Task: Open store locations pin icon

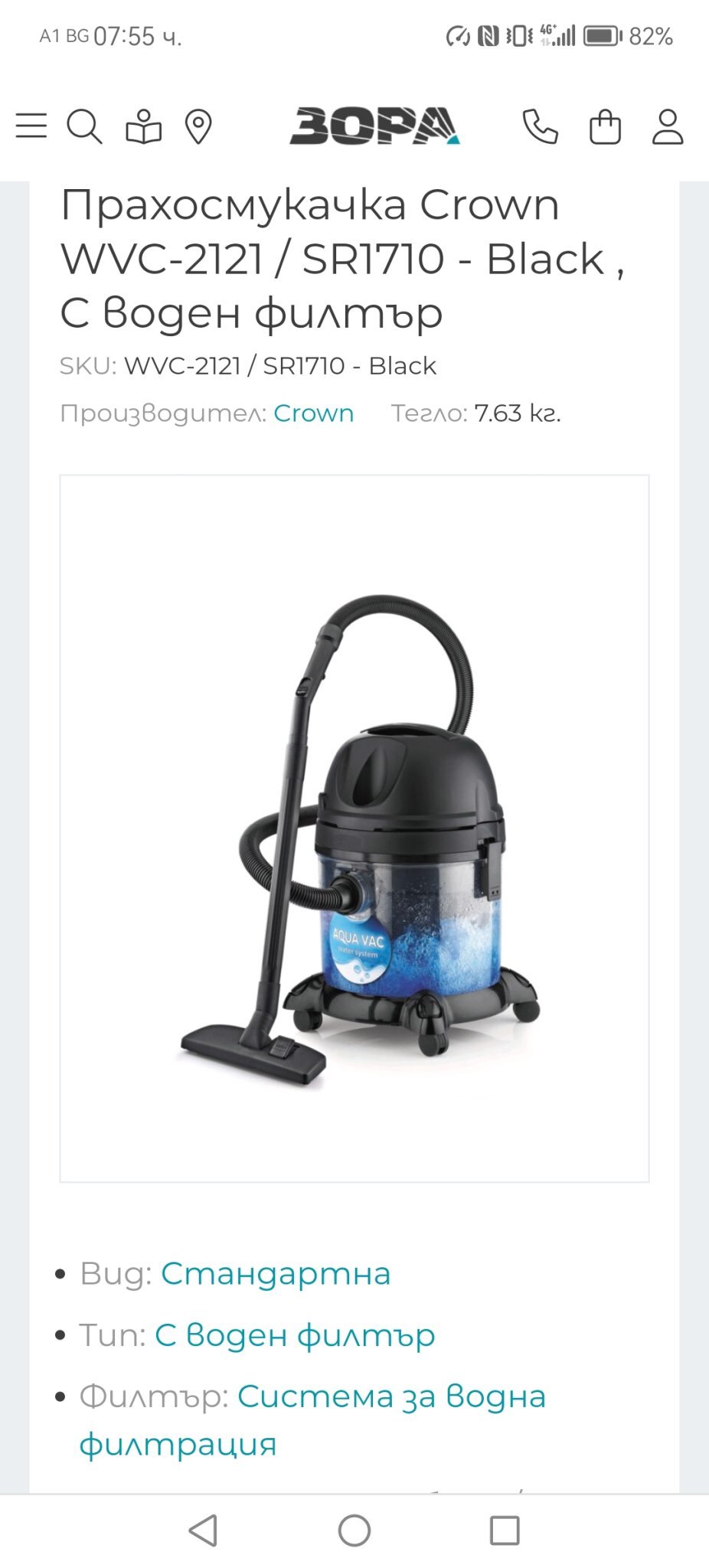Action: tap(198, 126)
